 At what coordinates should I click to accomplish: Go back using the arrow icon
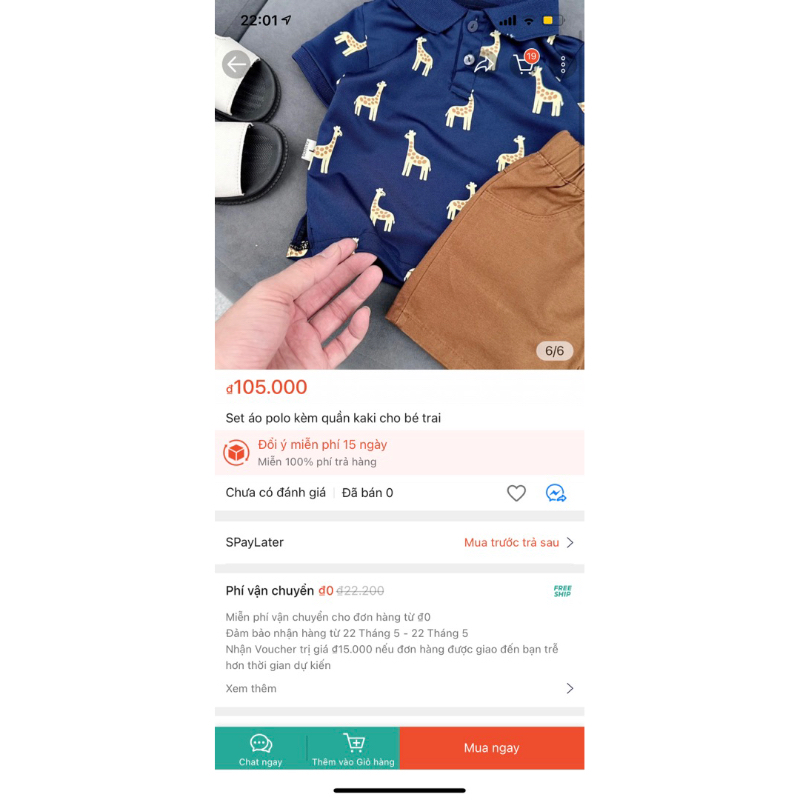tap(236, 65)
